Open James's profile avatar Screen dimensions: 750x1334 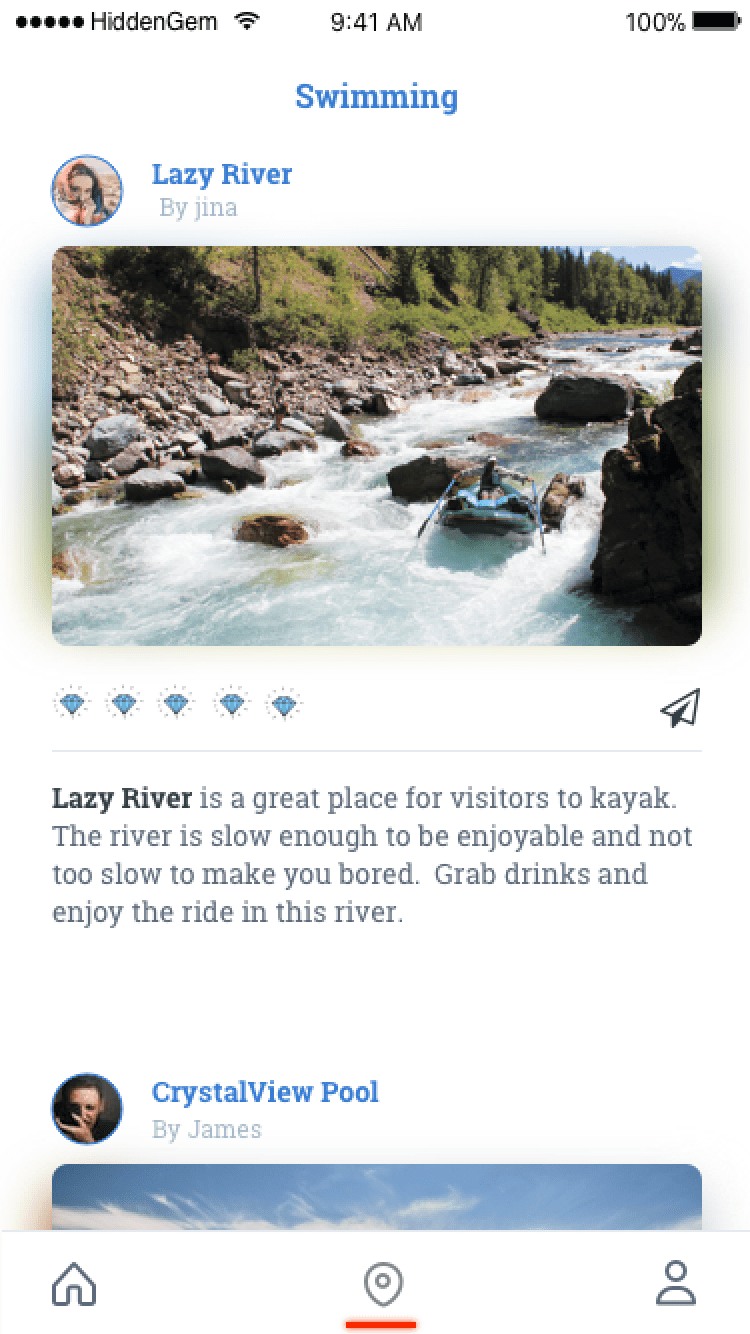tap(87, 1109)
